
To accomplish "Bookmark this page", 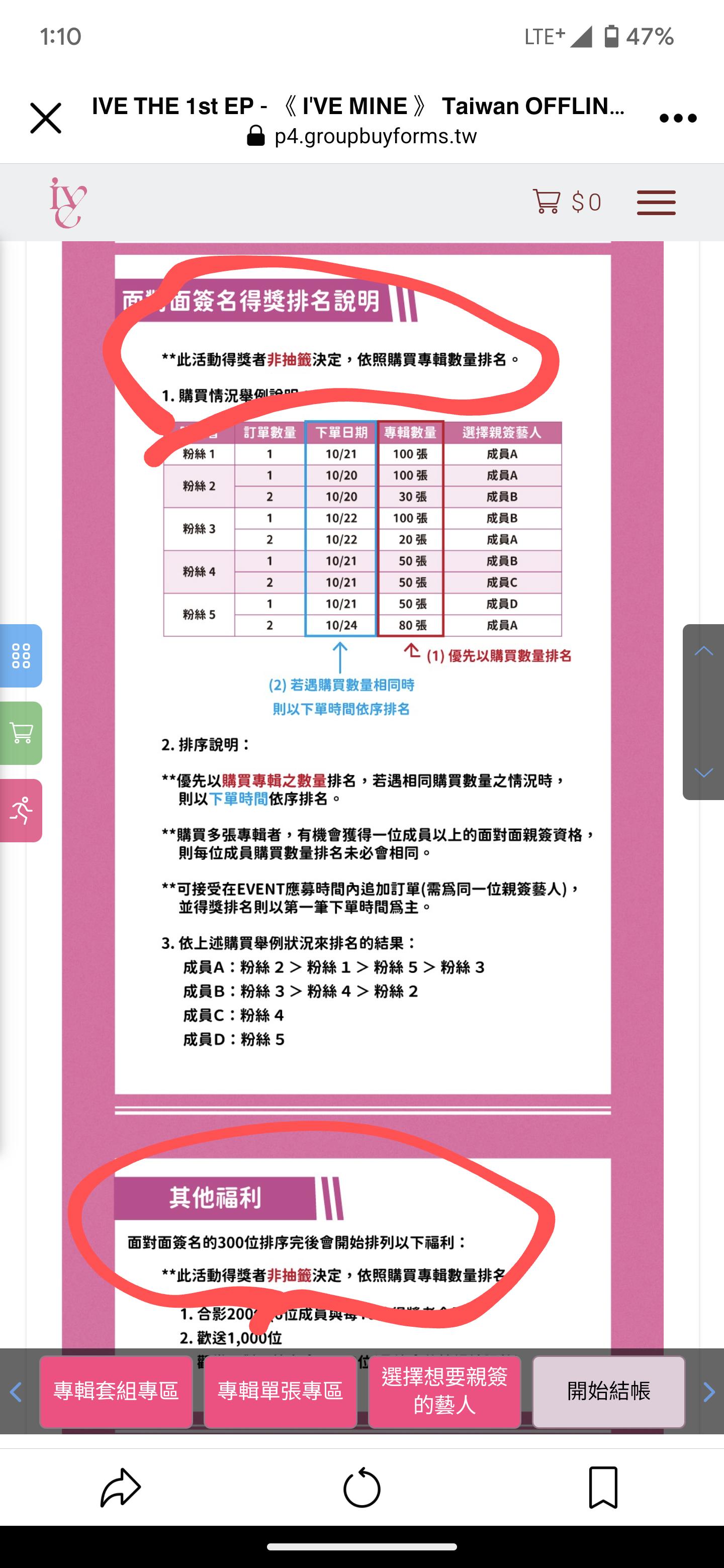I will pos(603,1488).
